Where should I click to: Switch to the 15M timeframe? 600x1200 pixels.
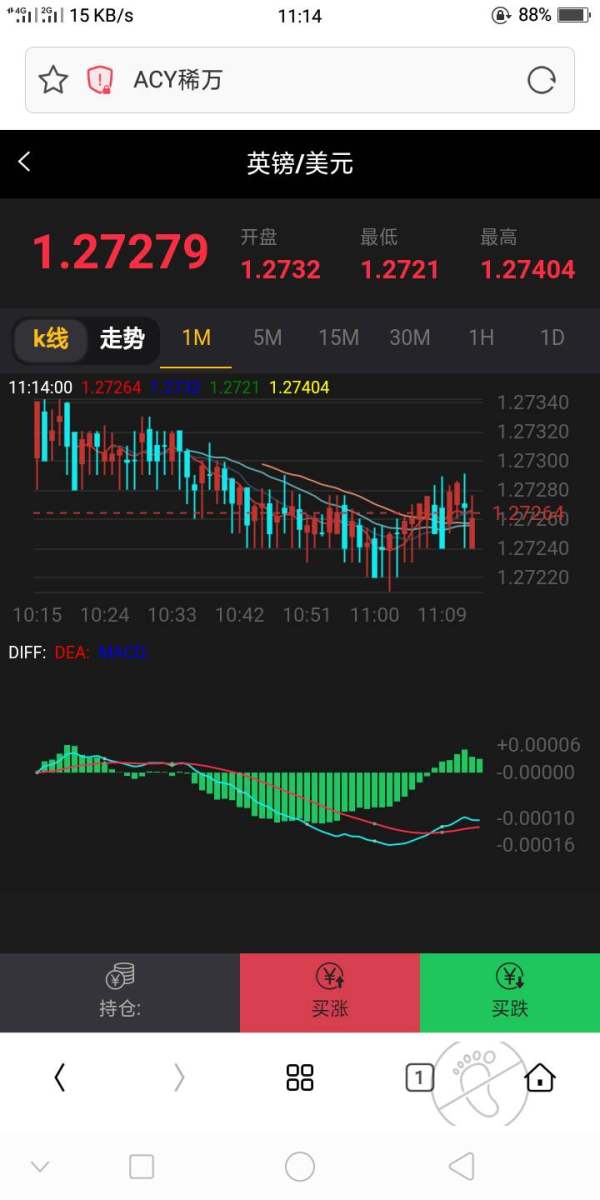[x=338, y=338]
